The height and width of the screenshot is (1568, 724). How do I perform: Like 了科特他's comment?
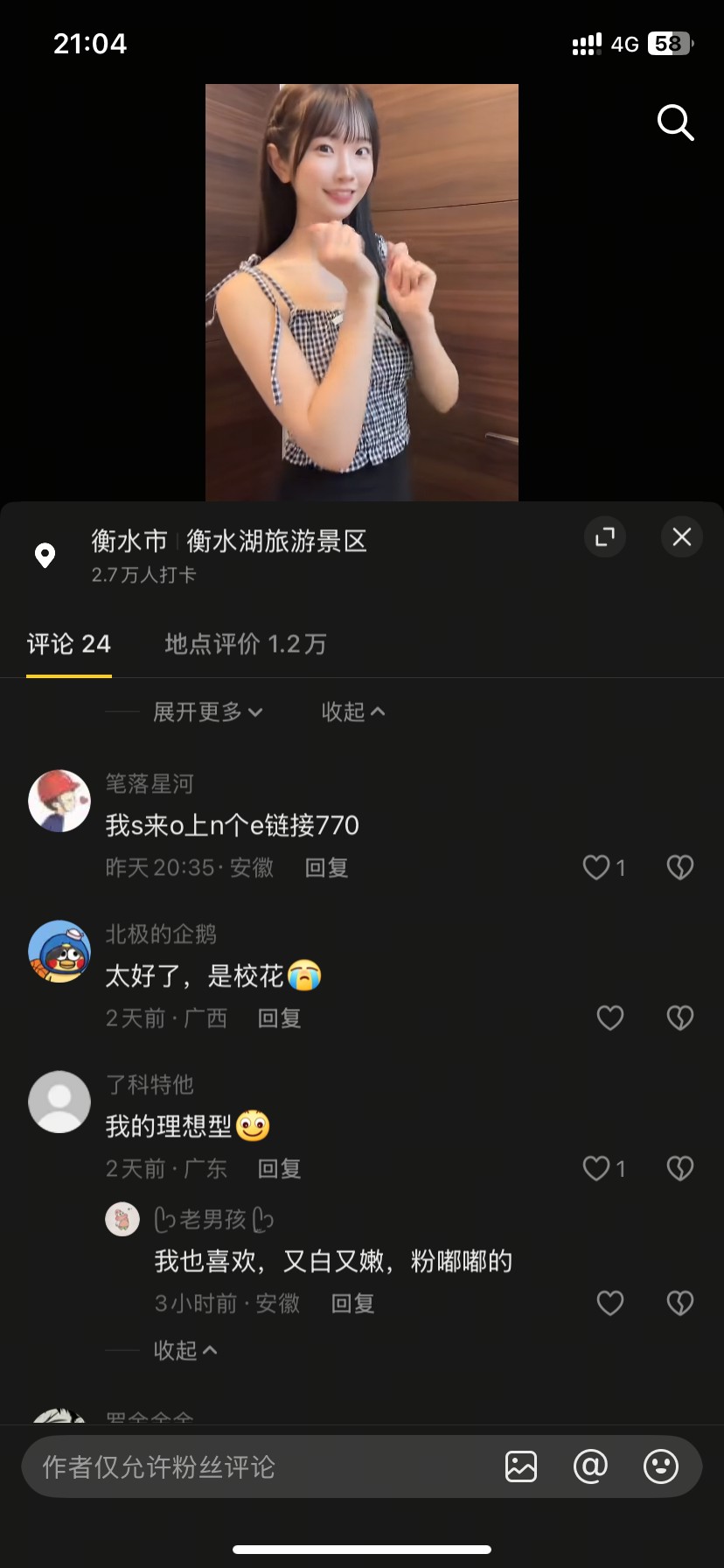point(604,1168)
